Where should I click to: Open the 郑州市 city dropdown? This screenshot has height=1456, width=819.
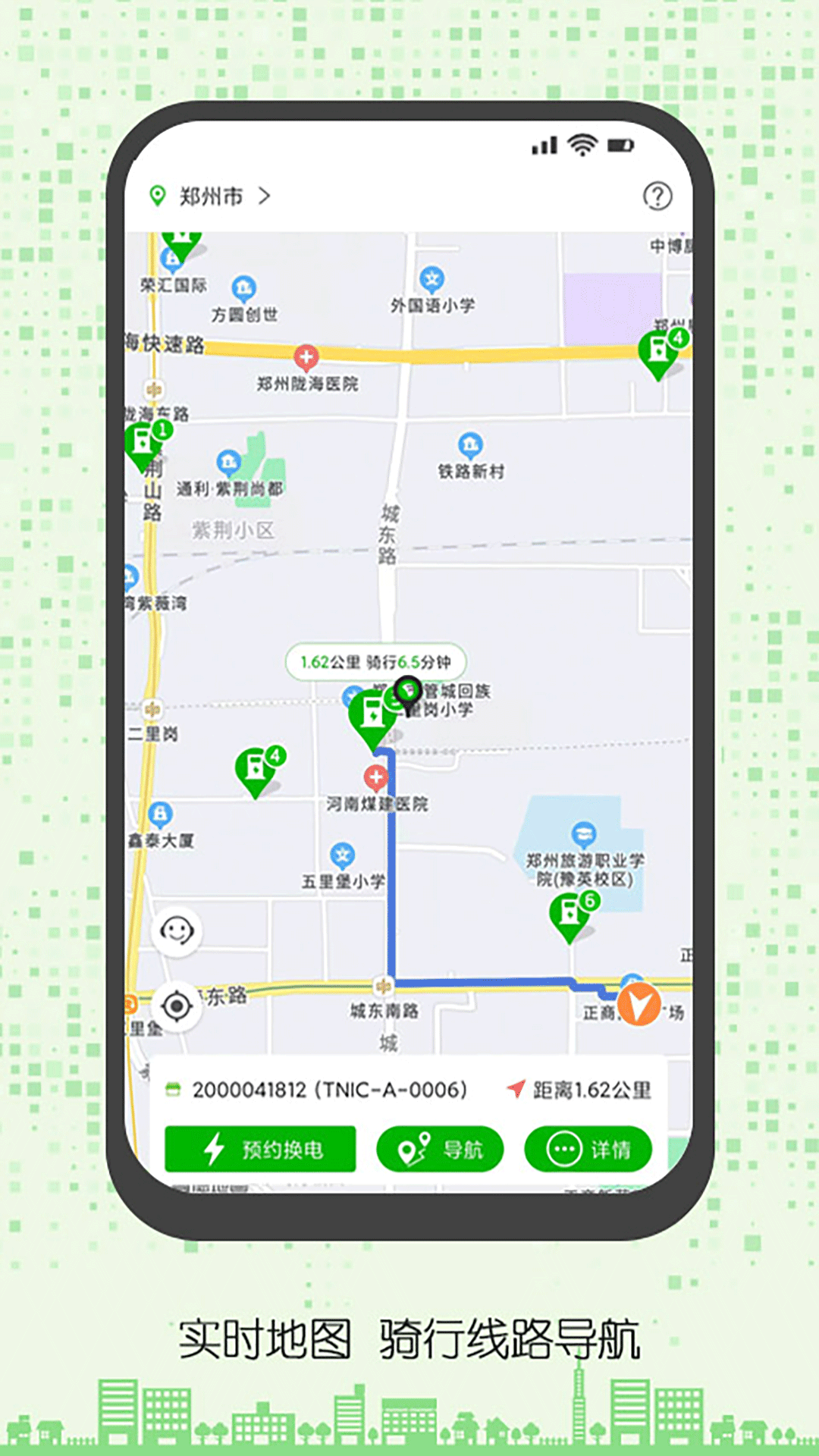click(x=209, y=196)
